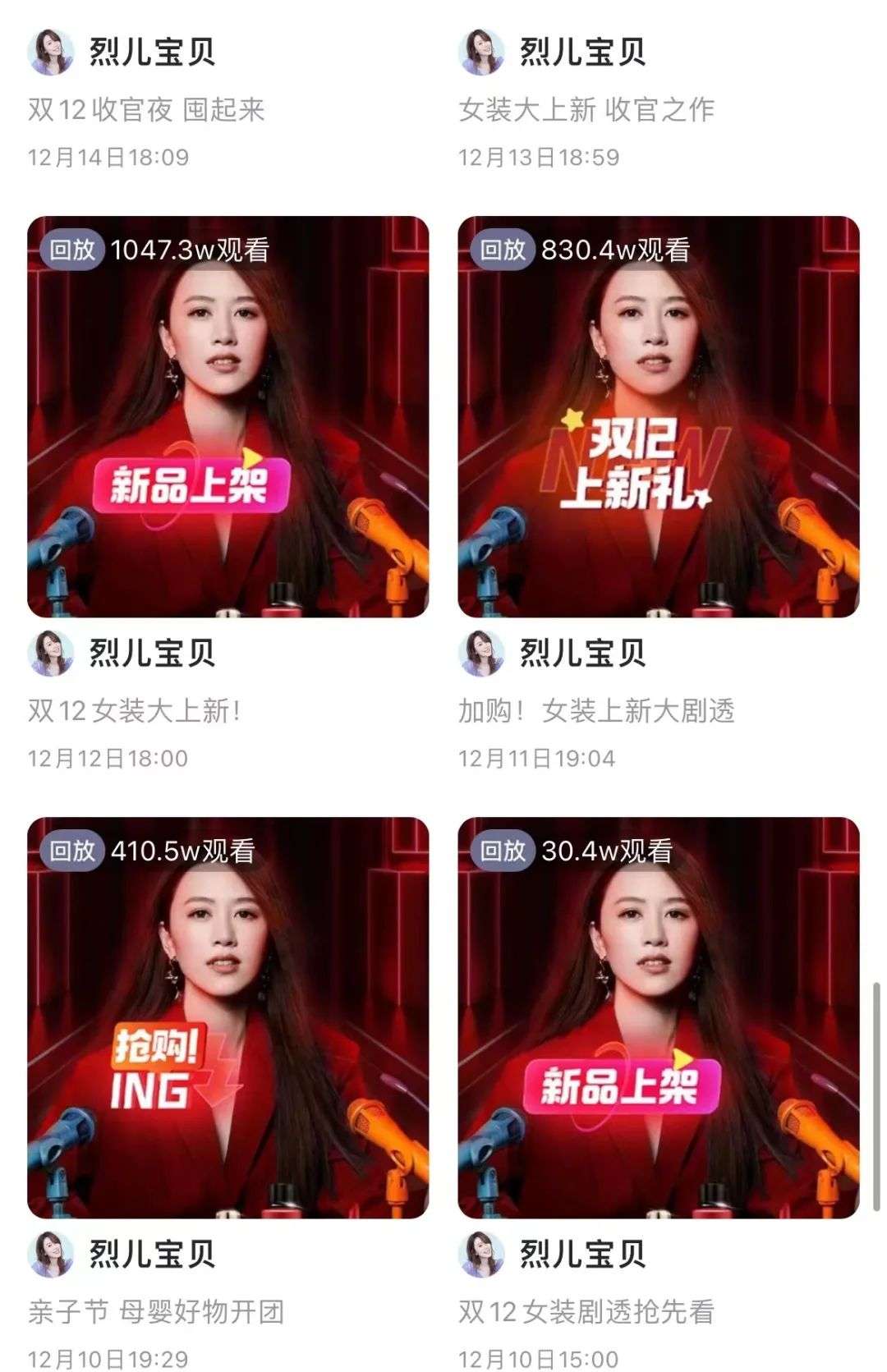Screen dimensions: 887x1372
Task: Open the replay with 830.4w views
Action: pos(658,416)
